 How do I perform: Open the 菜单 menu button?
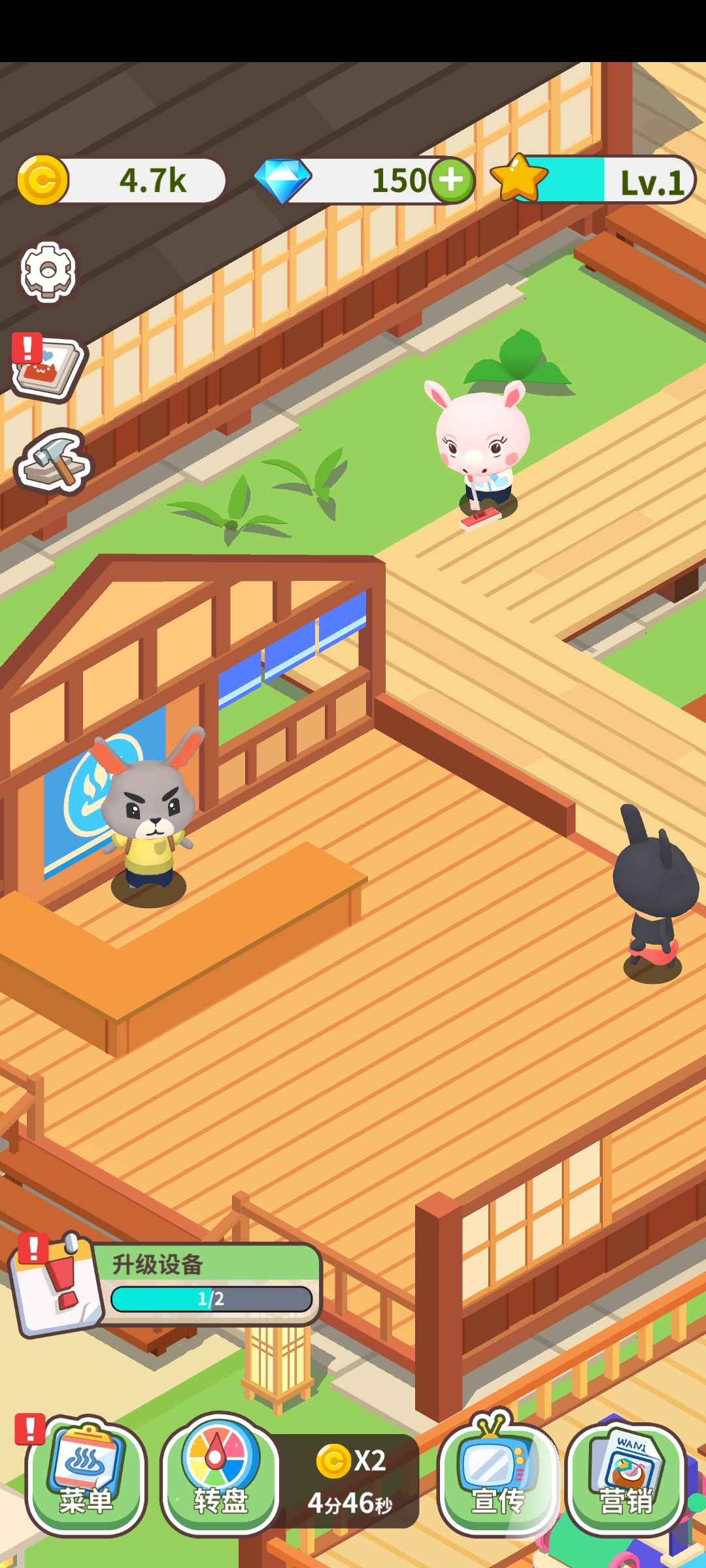pos(86,1476)
